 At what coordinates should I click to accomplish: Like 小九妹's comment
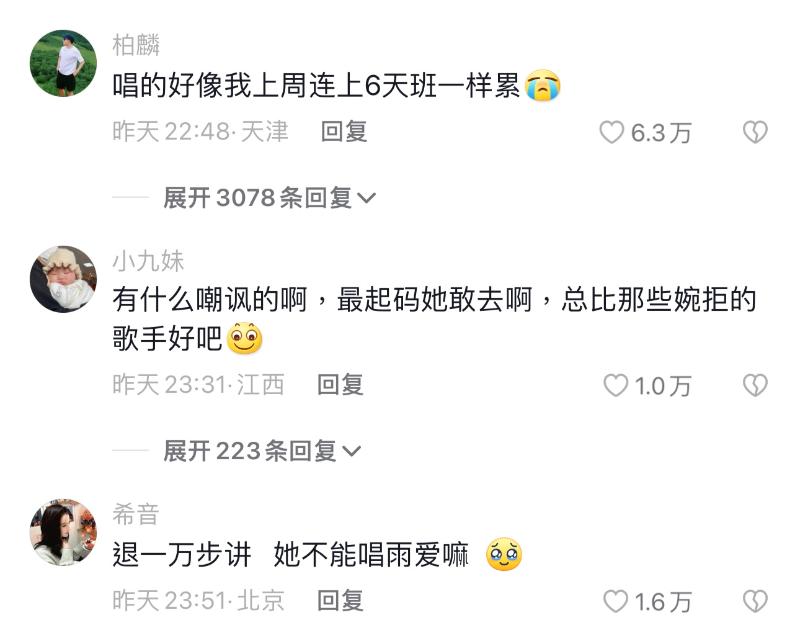(616, 385)
